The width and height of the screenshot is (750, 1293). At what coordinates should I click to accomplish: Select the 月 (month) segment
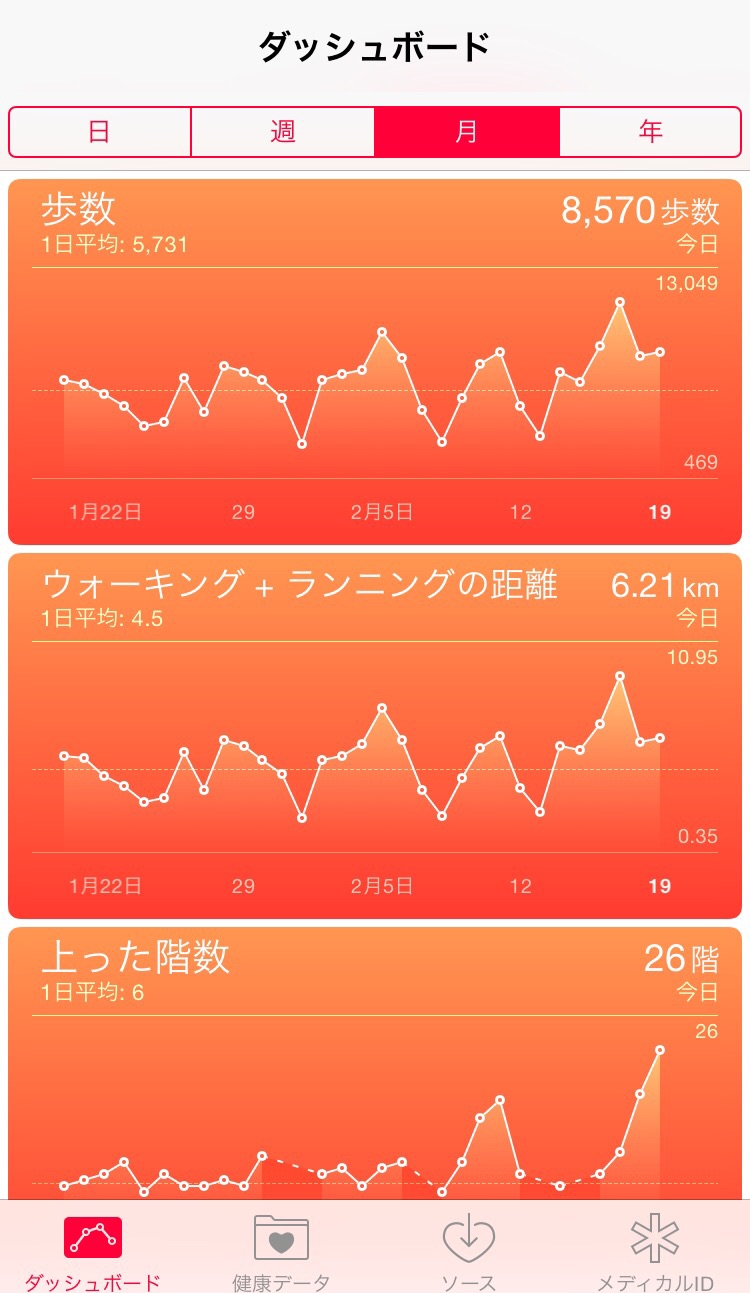coord(467,132)
